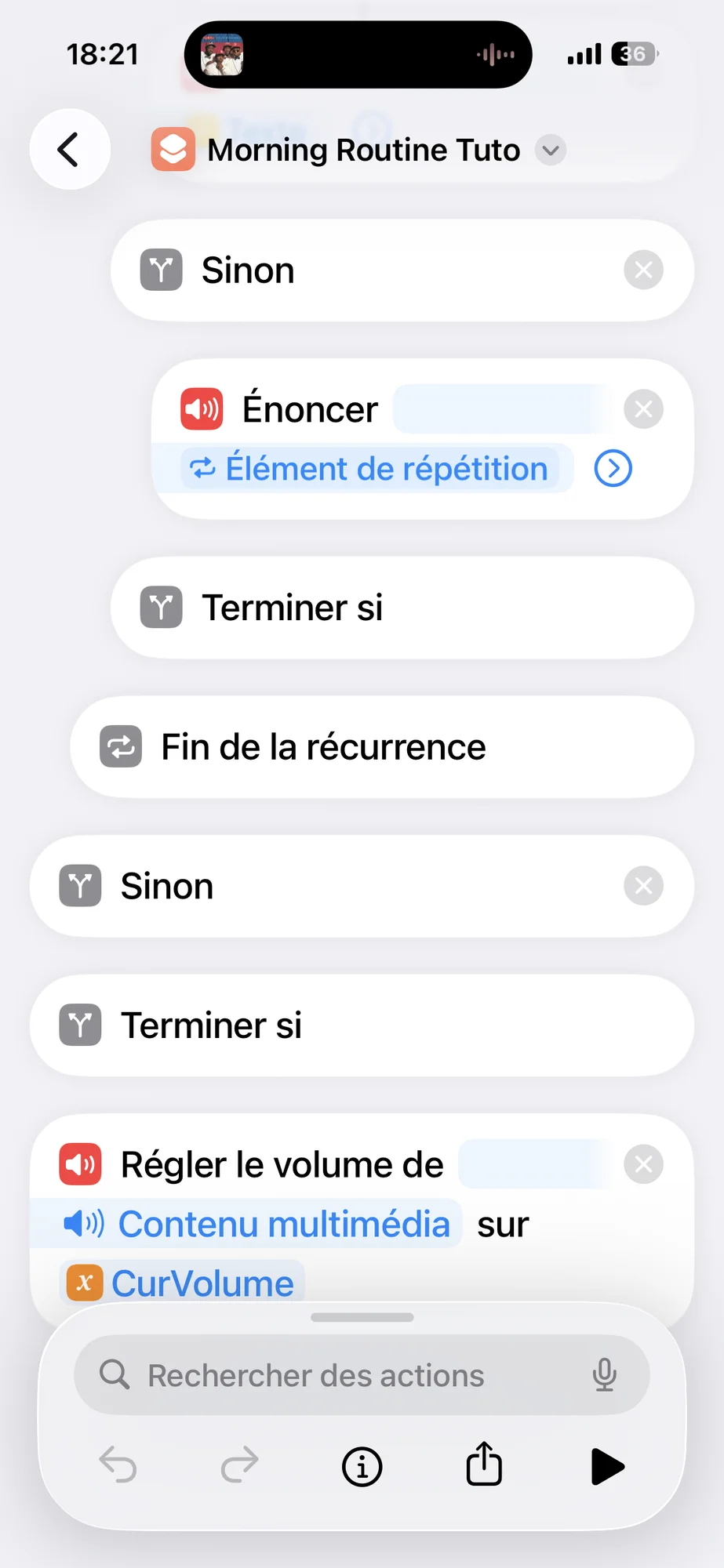Image resolution: width=724 pixels, height=1568 pixels.
Task: Change the Contenu multimédia volume type
Action: point(257,1224)
